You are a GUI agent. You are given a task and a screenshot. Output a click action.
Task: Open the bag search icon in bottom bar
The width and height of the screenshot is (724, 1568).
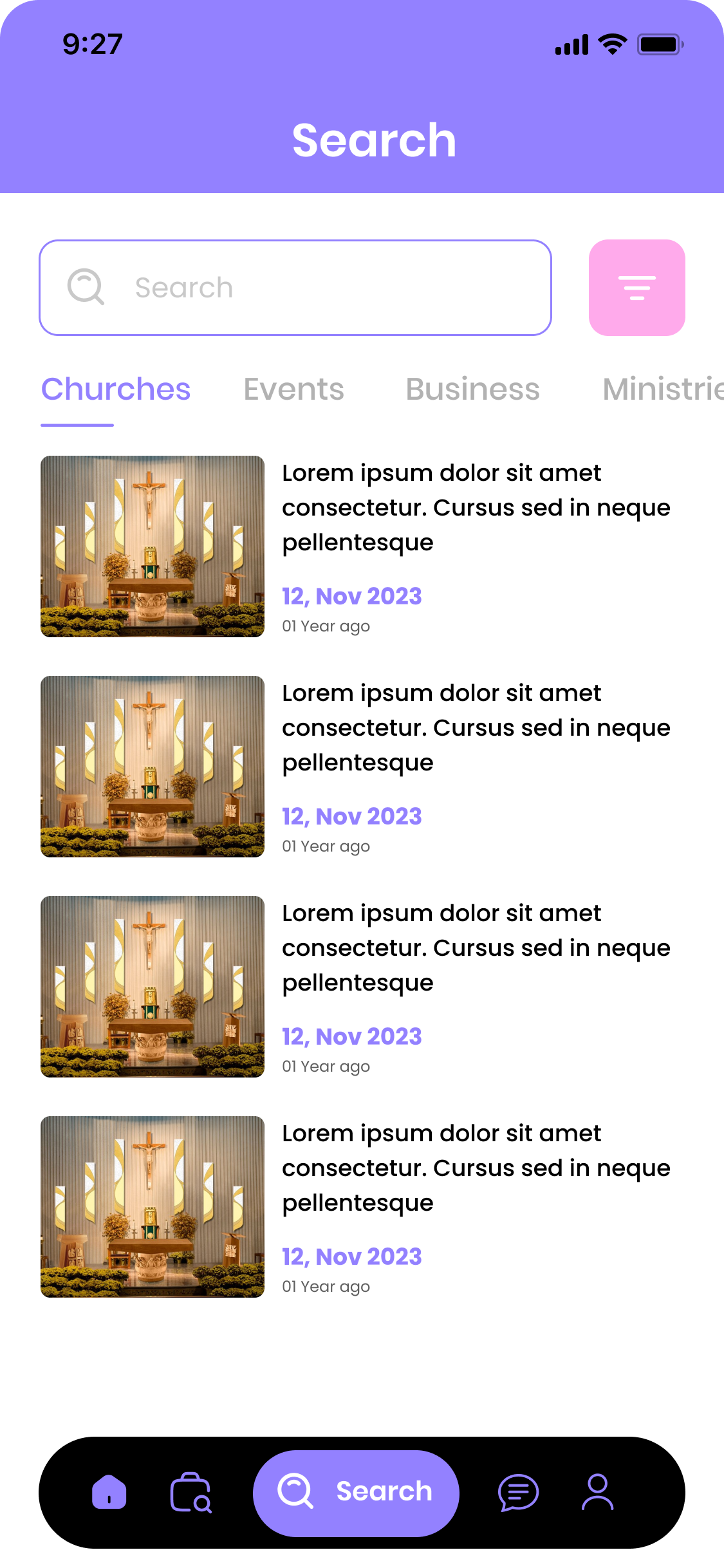(x=190, y=1492)
